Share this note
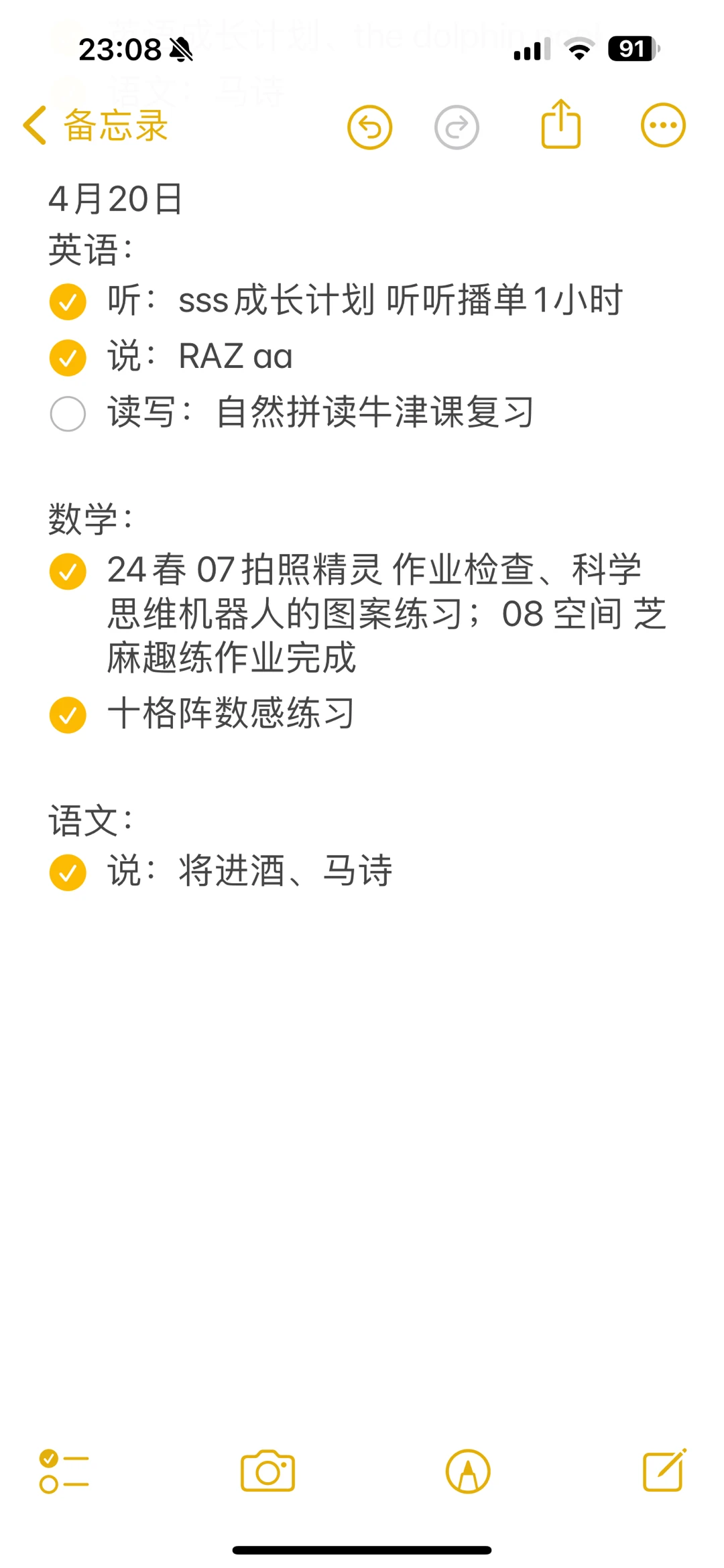Viewport: 724px width, 1568px height. 561,124
